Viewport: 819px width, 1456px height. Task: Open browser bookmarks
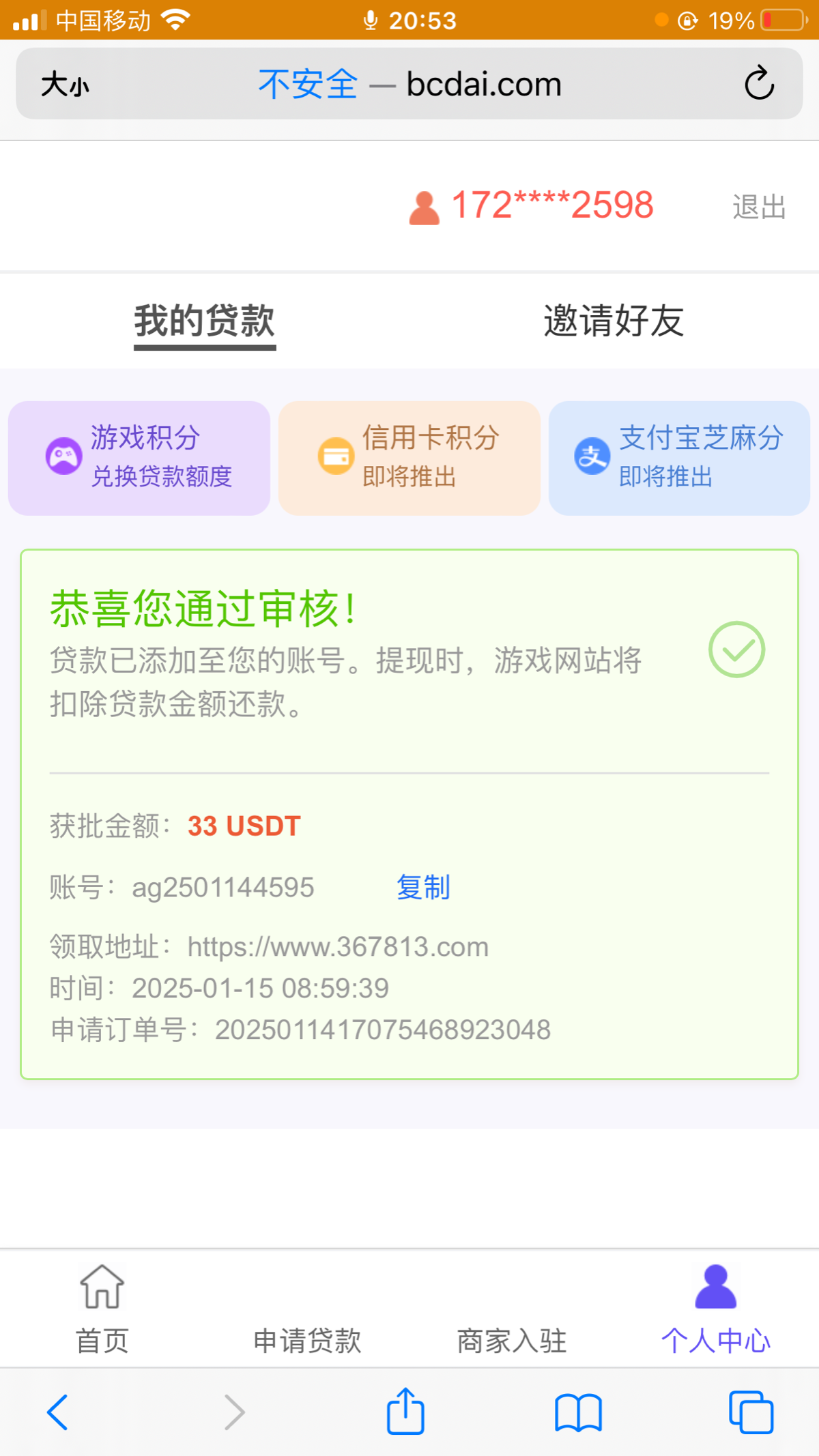click(x=578, y=1412)
